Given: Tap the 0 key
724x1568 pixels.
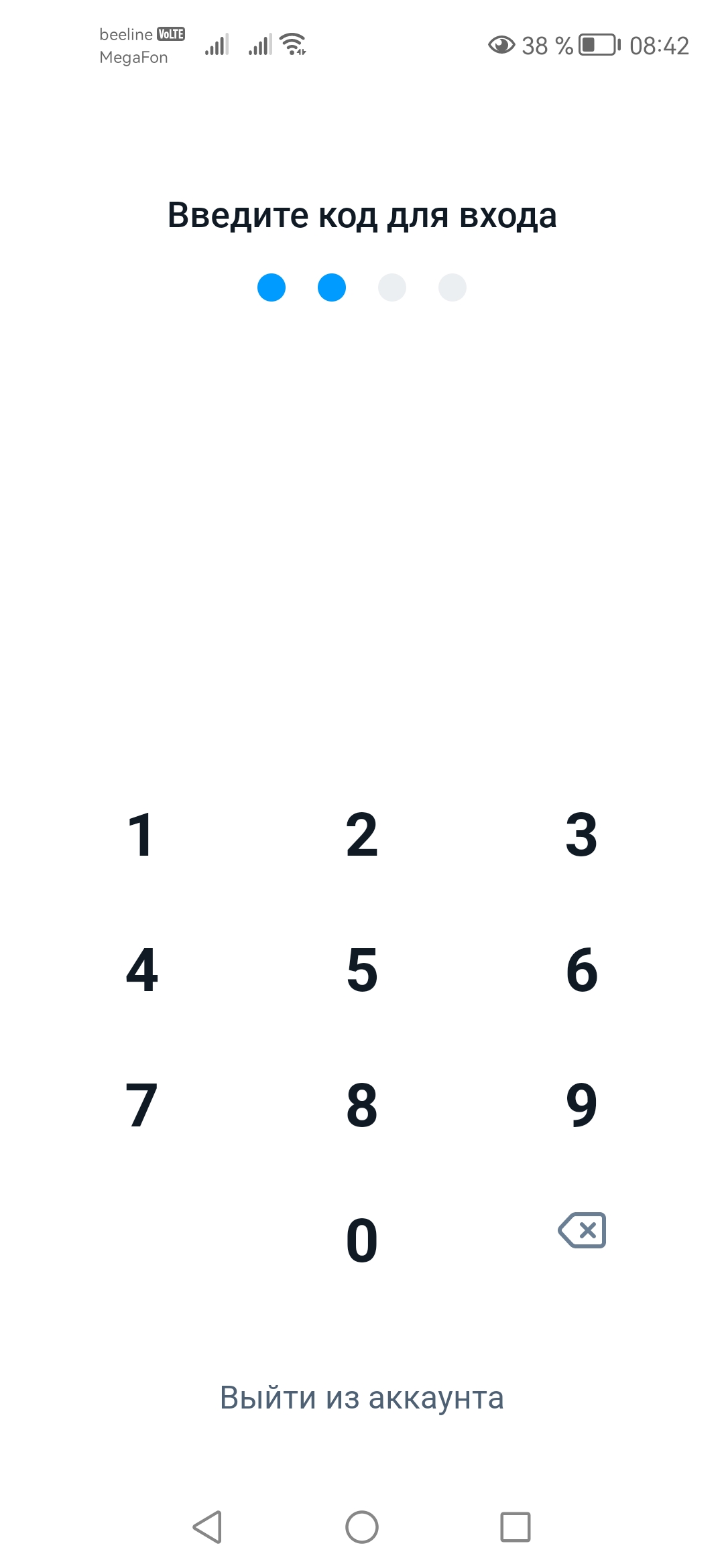Looking at the screenshot, I should point(362,1241).
